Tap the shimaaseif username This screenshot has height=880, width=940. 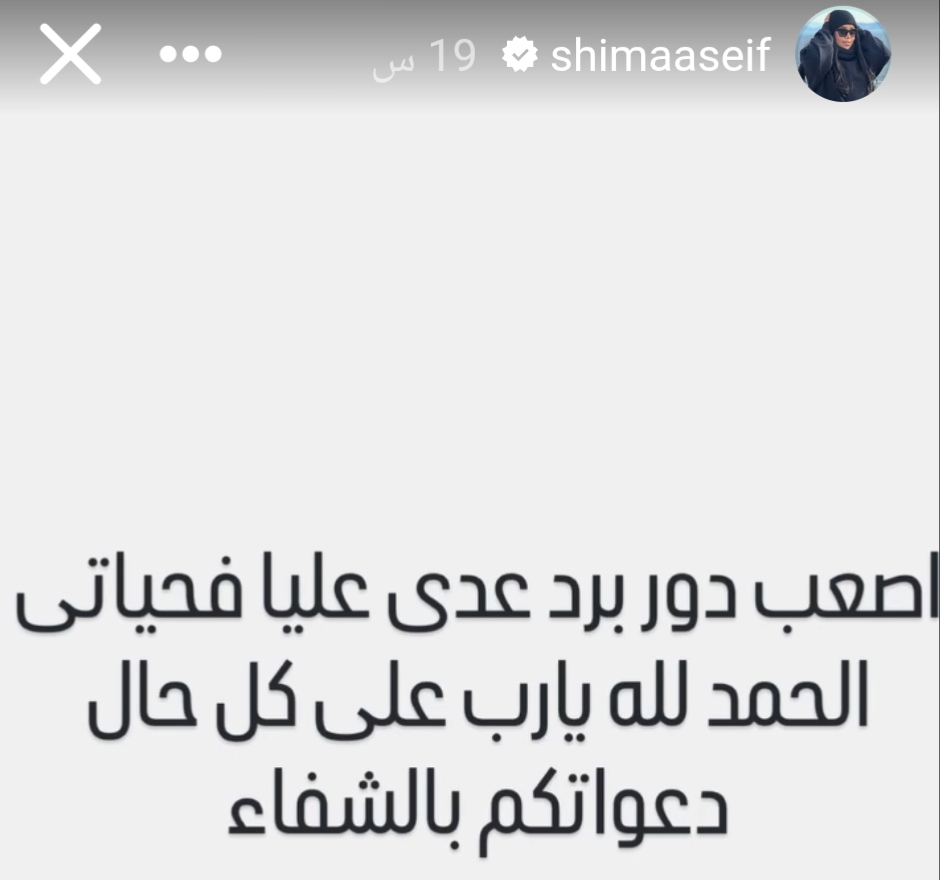pos(660,57)
